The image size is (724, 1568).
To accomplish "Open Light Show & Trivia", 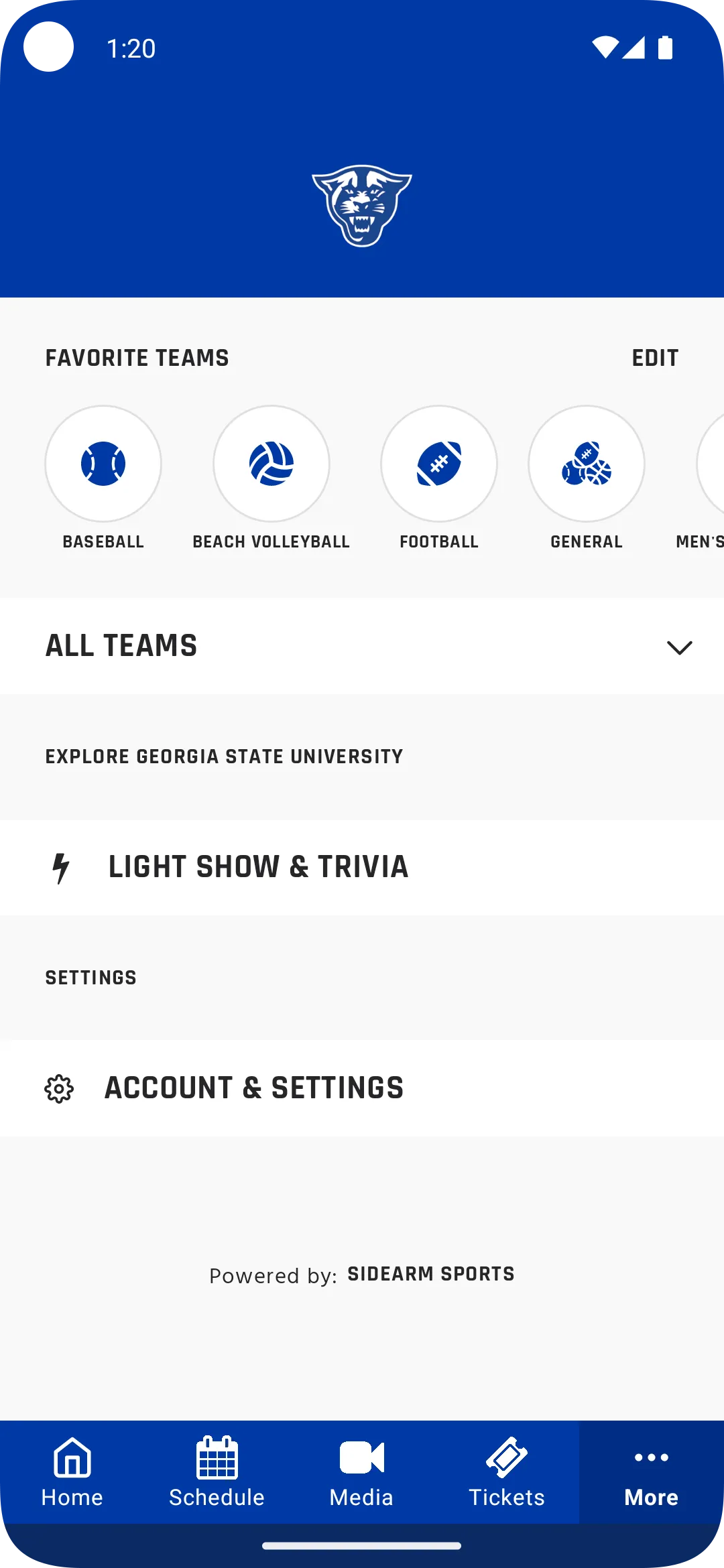I will (x=259, y=867).
